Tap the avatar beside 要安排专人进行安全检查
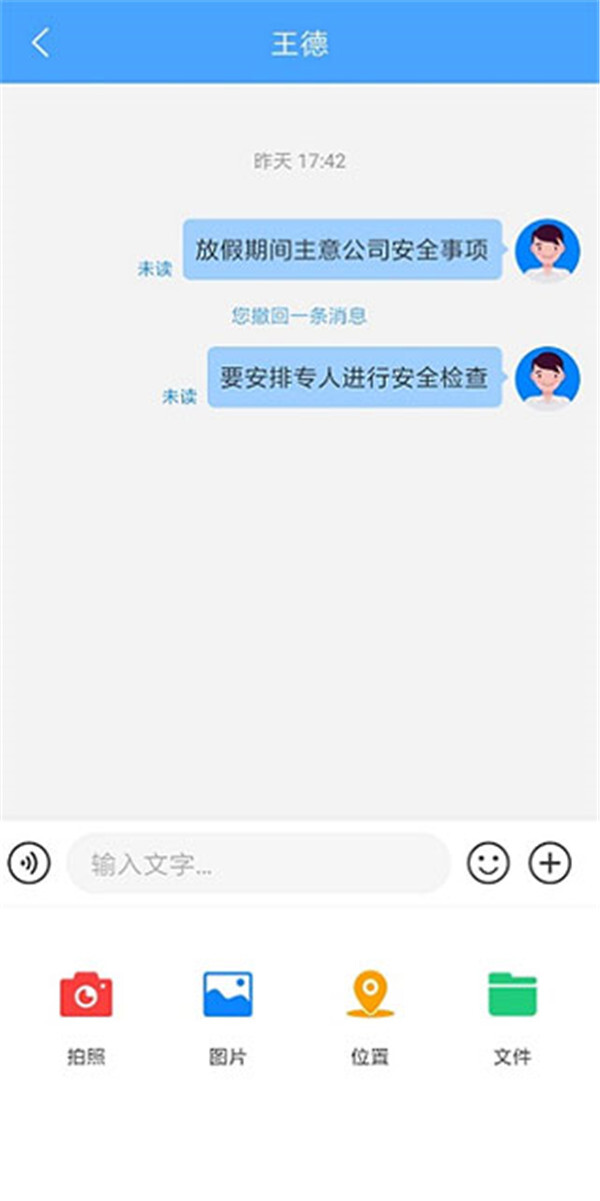Screen dimensions: 600x1201 (x=547, y=378)
